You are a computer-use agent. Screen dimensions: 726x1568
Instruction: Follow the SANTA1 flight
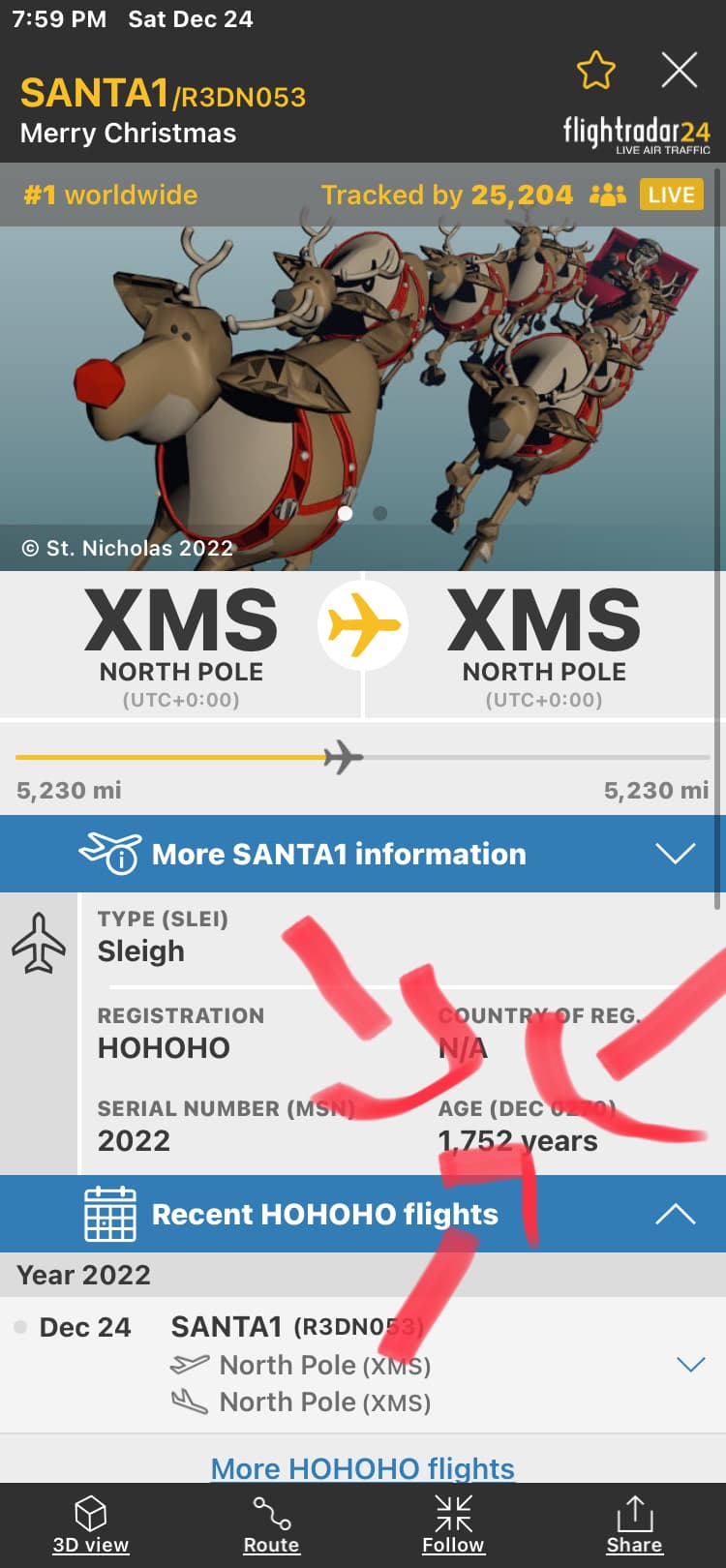[x=453, y=1524]
